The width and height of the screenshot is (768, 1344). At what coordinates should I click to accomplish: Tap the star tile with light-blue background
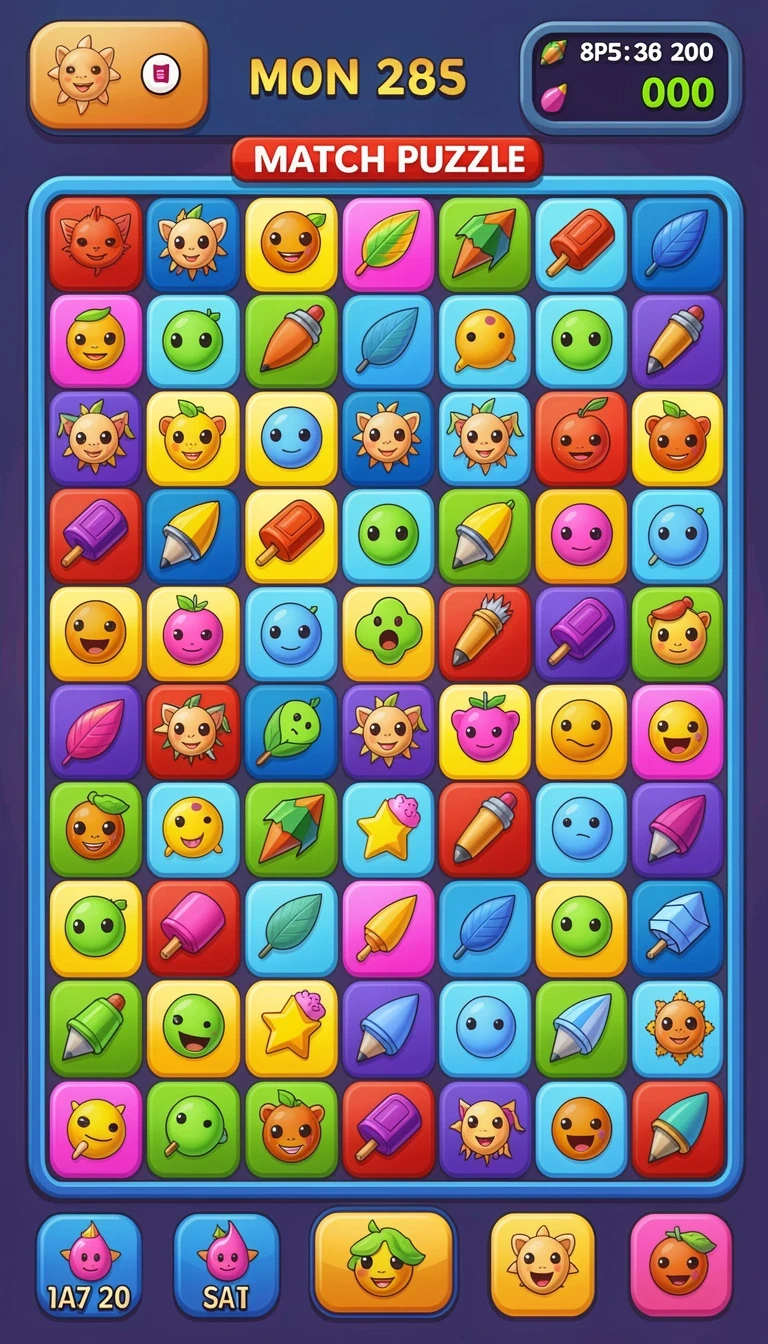tap(388, 829)
